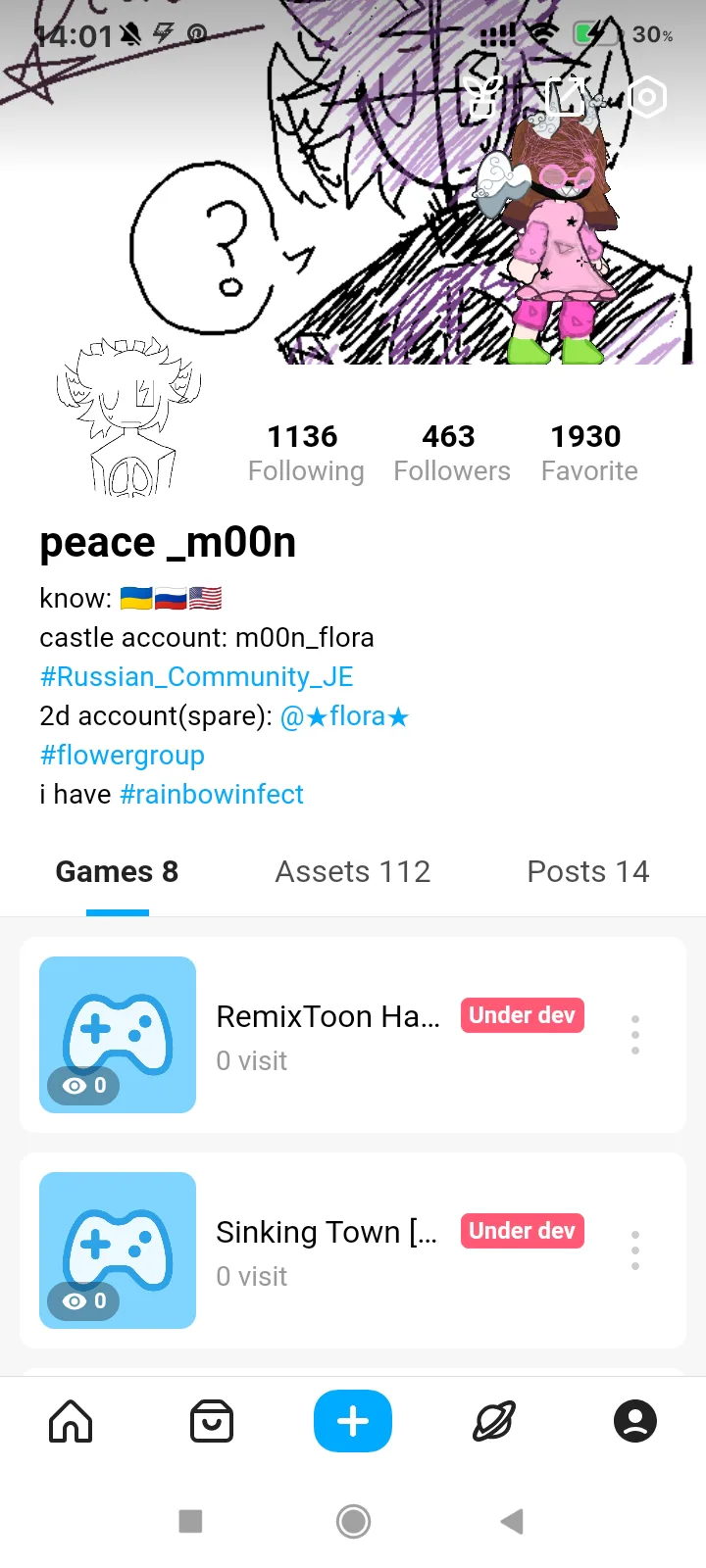
Task: Switch to the Assets 112 tab
Action: pos(353,871)
